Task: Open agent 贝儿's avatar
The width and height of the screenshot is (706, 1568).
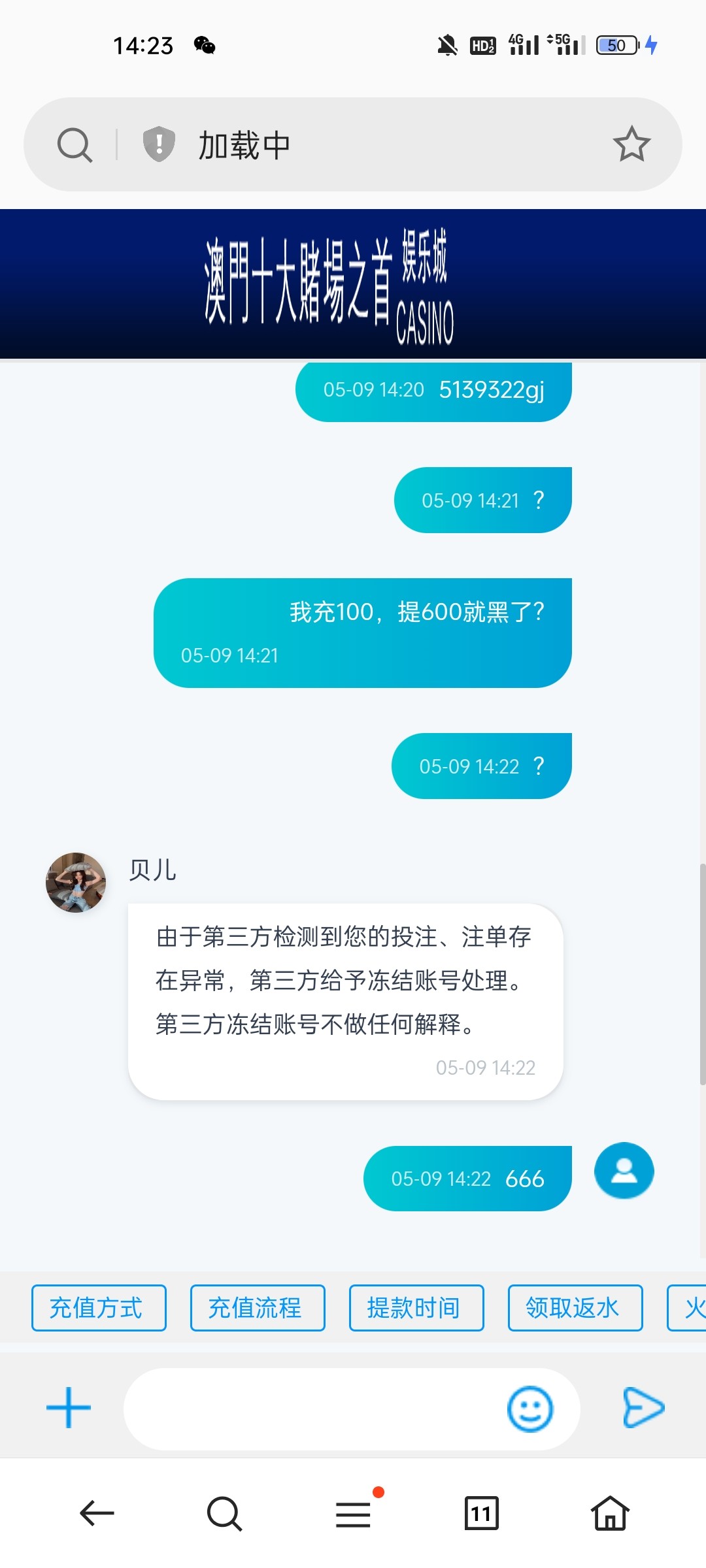Action: [x=76, y=883]
